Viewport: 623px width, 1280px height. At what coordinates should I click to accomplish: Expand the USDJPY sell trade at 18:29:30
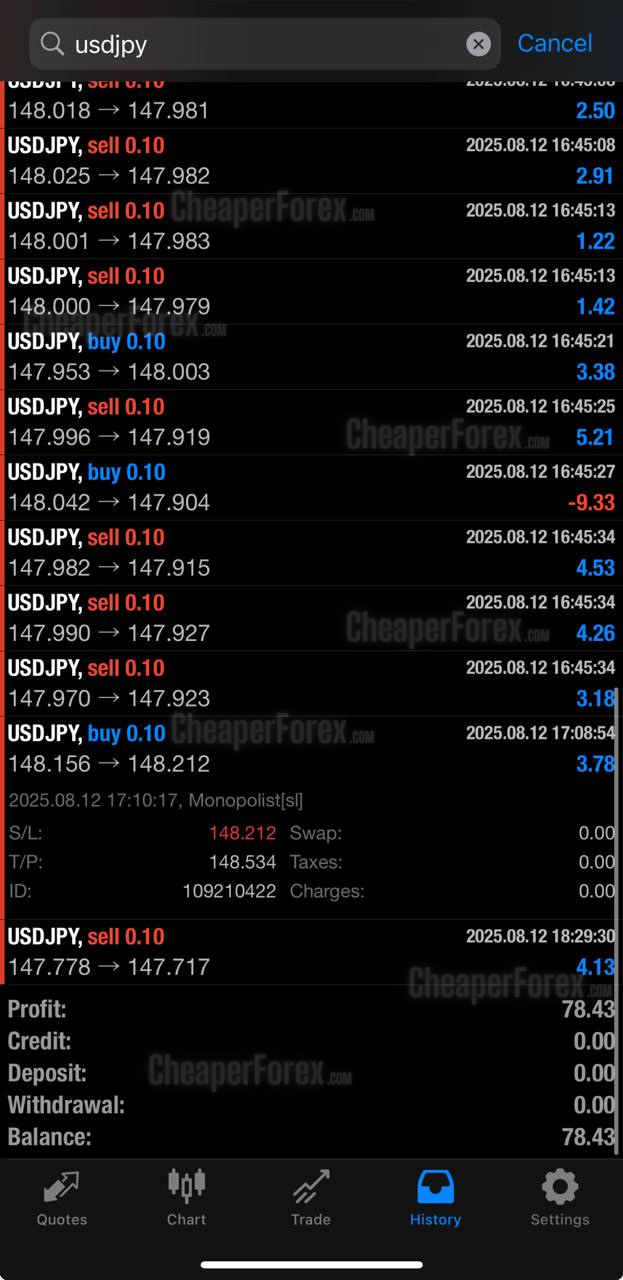311,952
